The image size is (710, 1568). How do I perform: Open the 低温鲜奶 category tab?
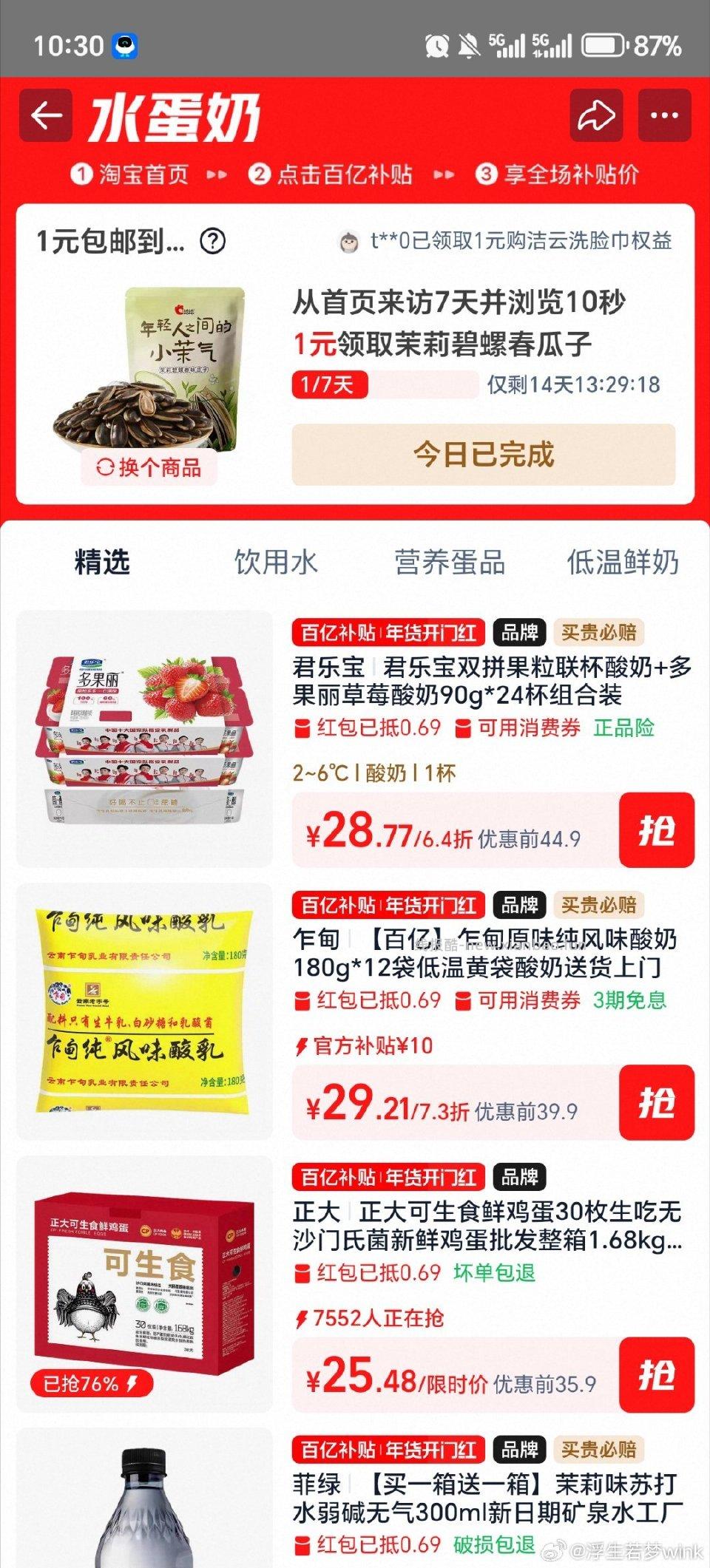[622, 563]
